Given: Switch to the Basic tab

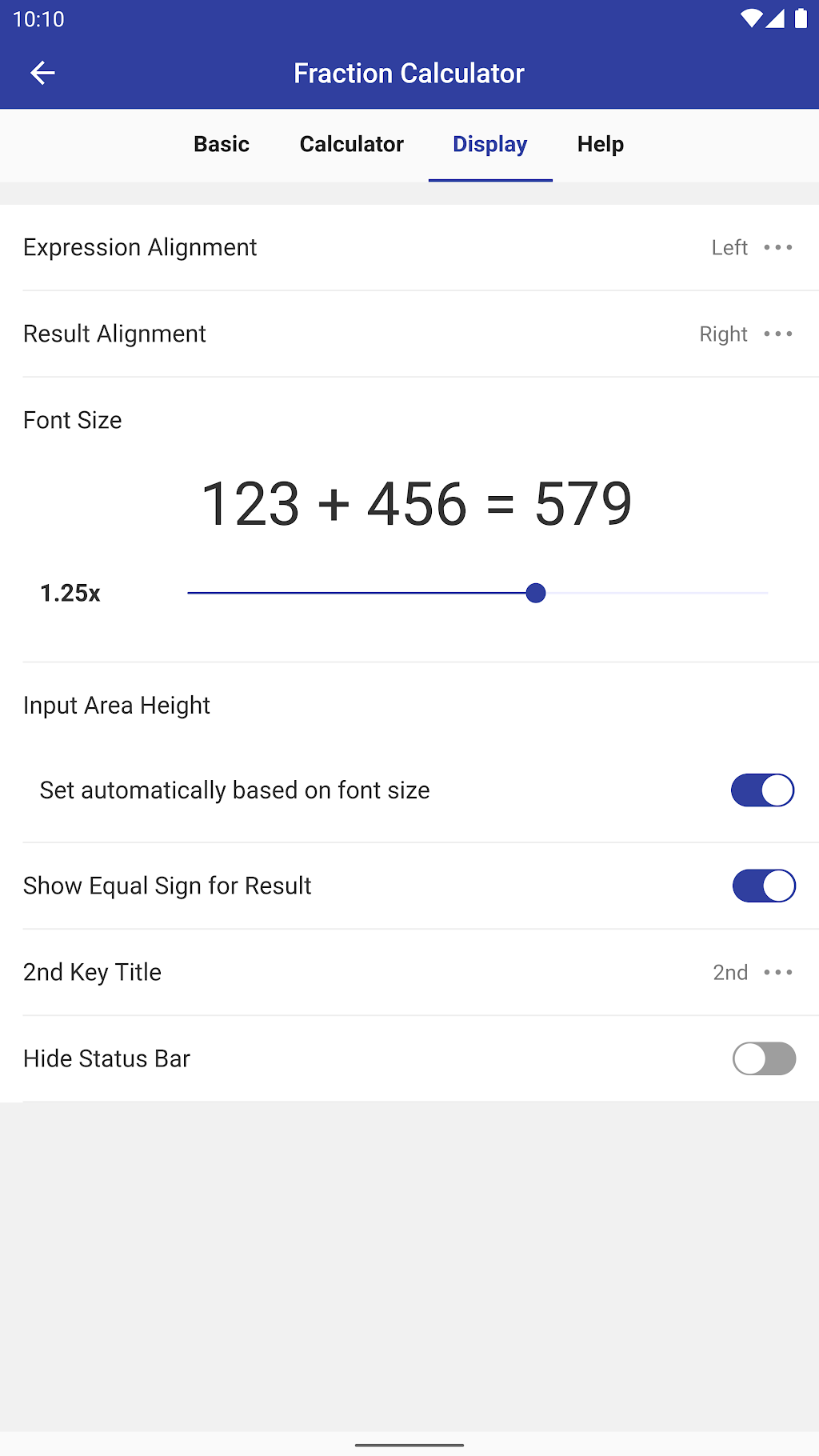Looking at the screenshot, I should [x=222, y=144].
